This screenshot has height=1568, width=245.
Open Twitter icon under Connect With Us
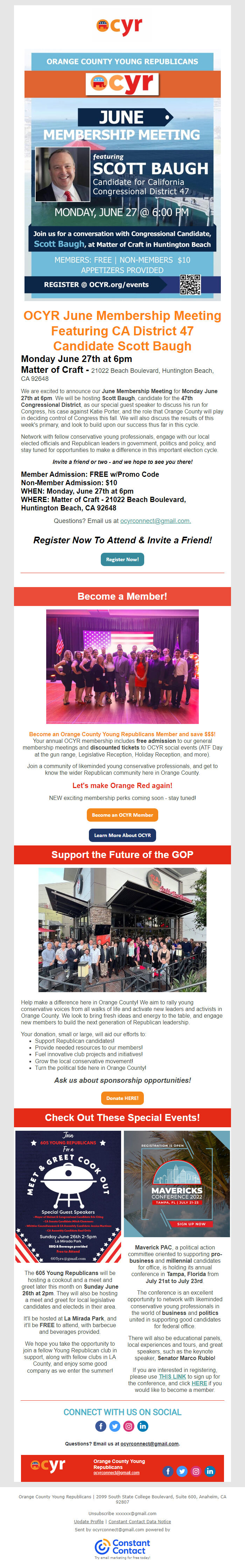coord(115,1426)
